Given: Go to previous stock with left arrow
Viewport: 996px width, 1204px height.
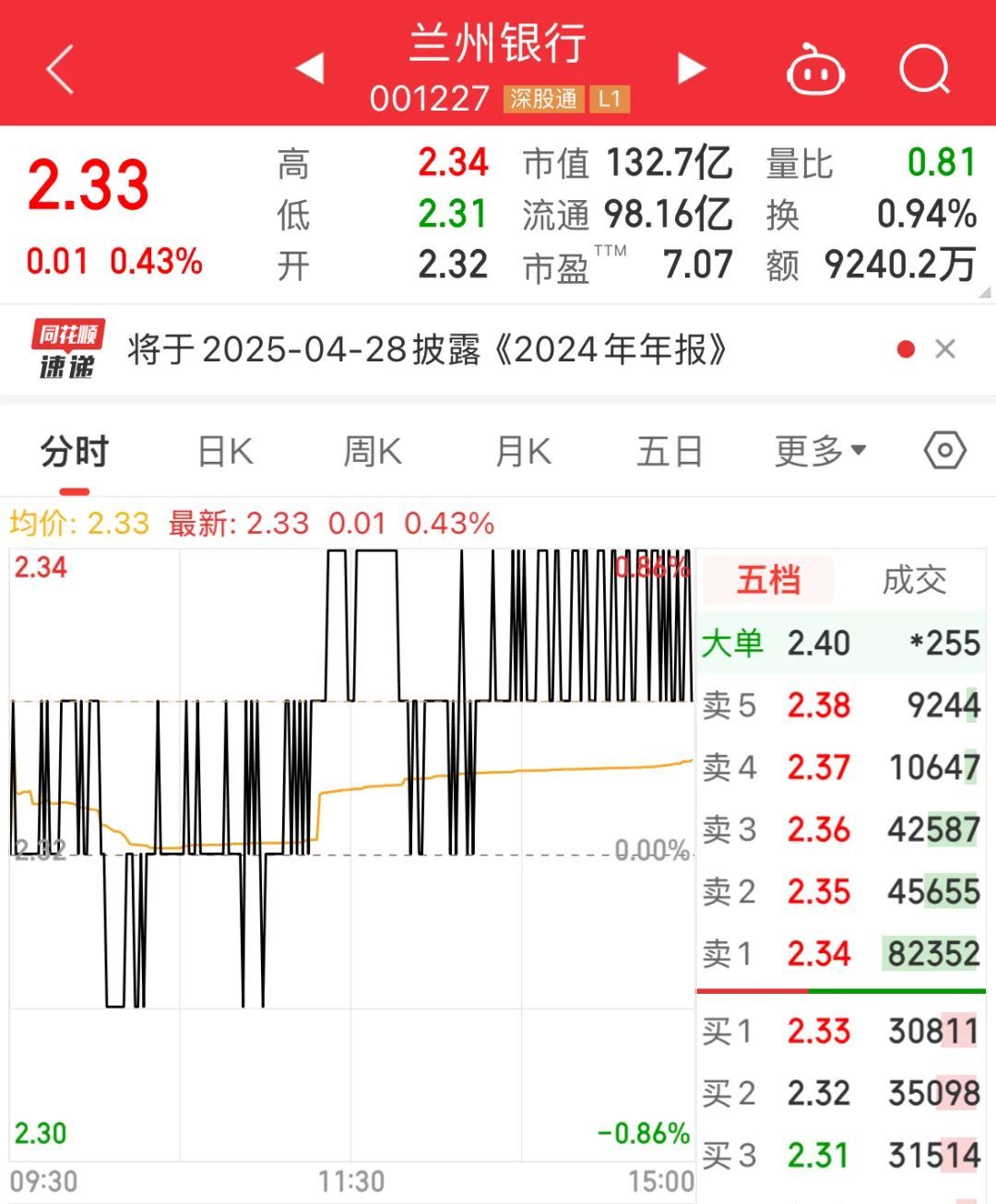Looking at the screenshot, I should click(311, 67).
